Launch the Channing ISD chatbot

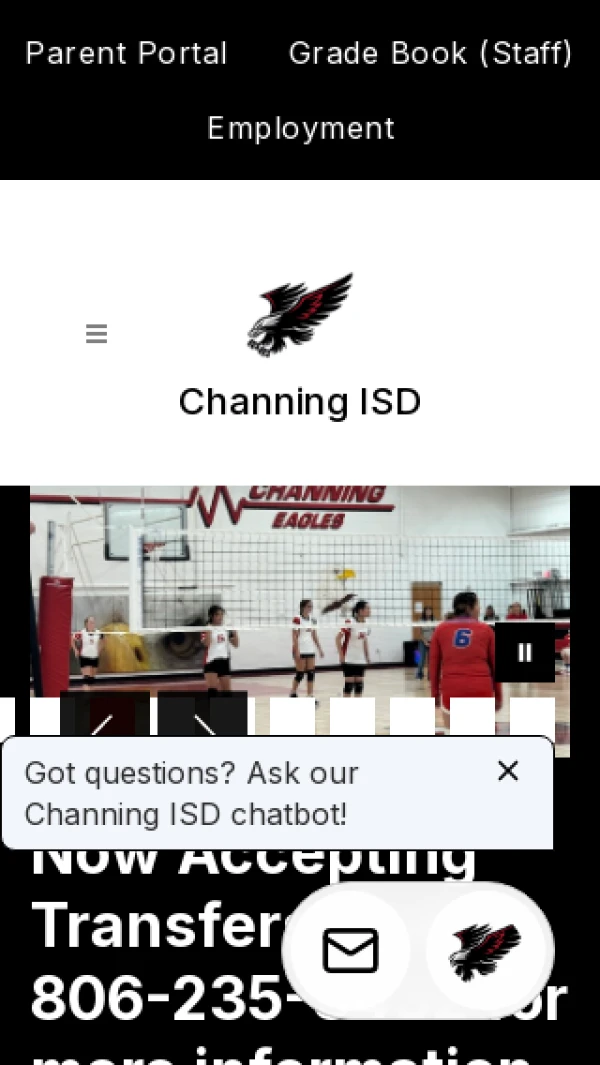[x=485, y=950]
